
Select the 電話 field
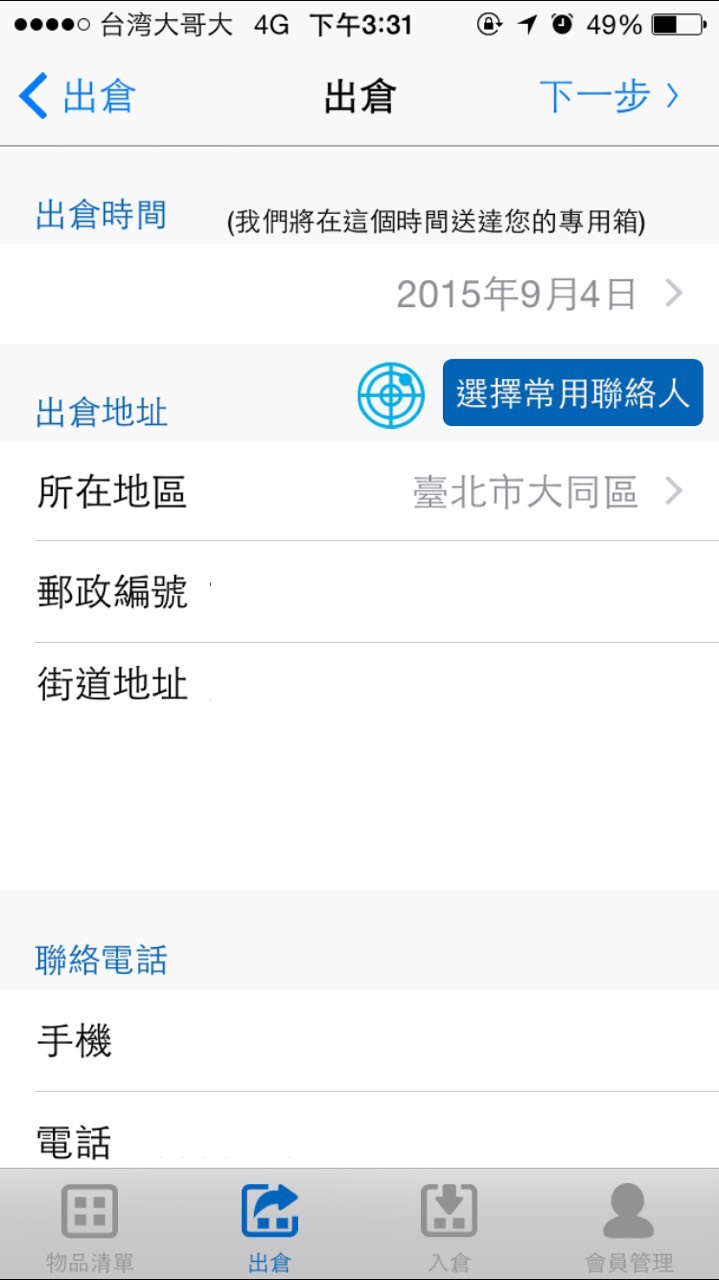(359, 1130)
